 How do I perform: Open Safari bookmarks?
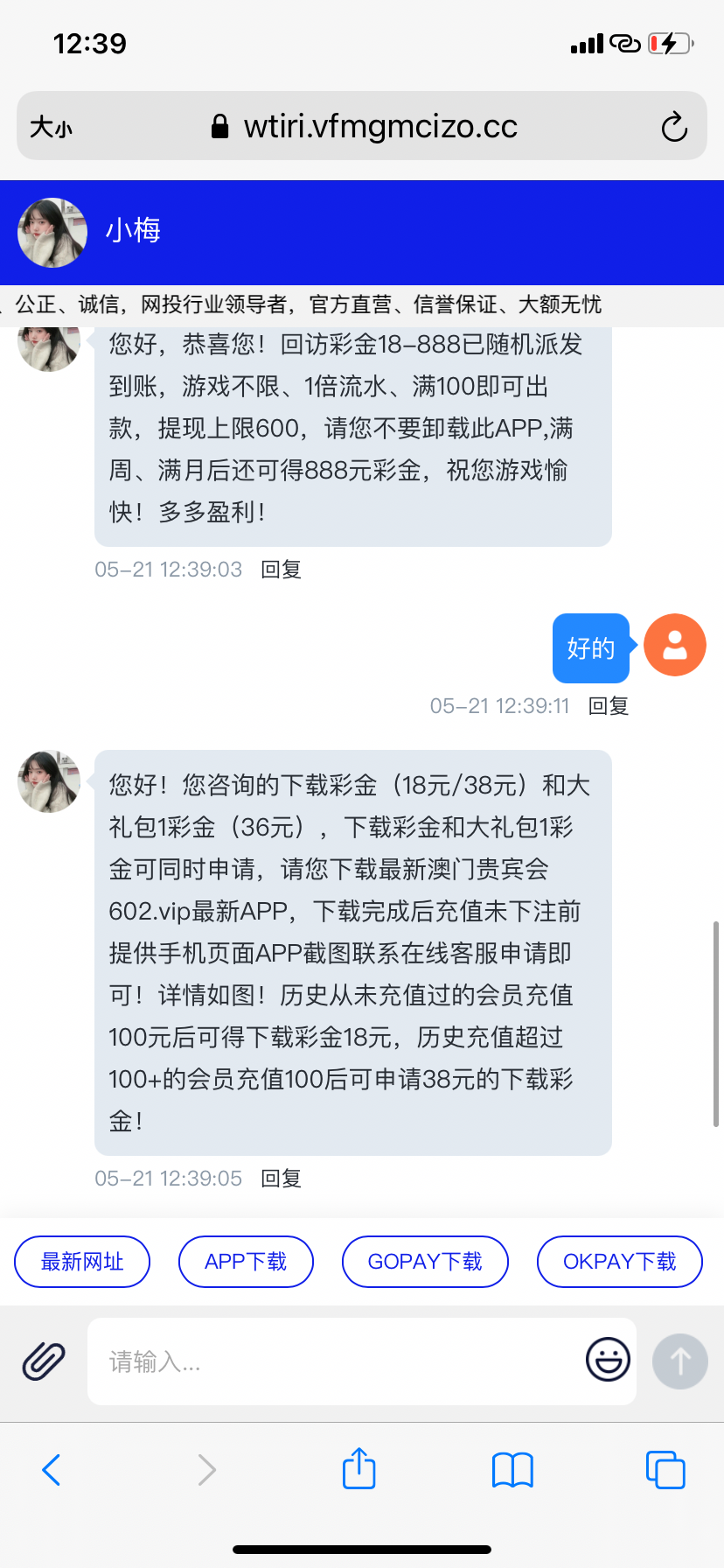tap(512, 1470)
